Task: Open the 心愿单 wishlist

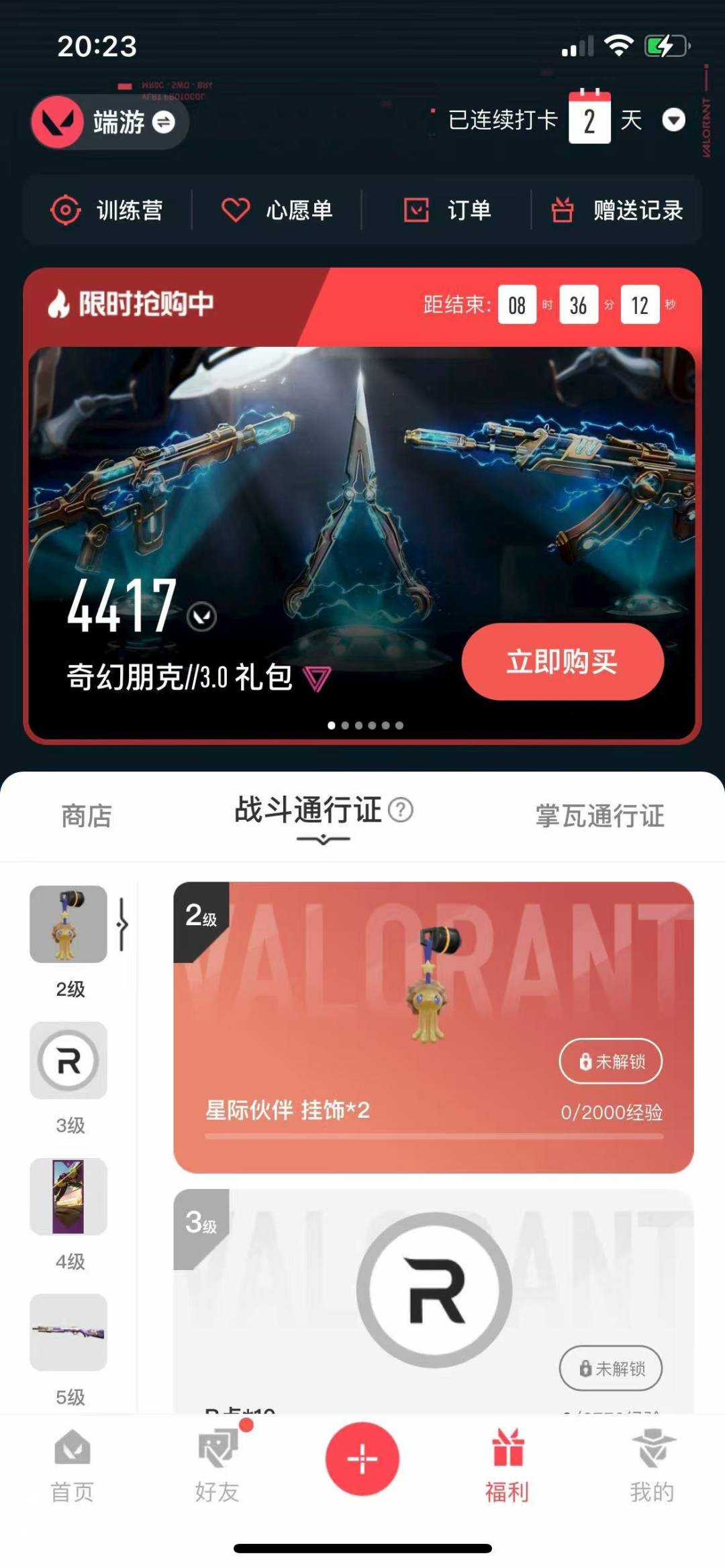Action: tap(277, 210)
